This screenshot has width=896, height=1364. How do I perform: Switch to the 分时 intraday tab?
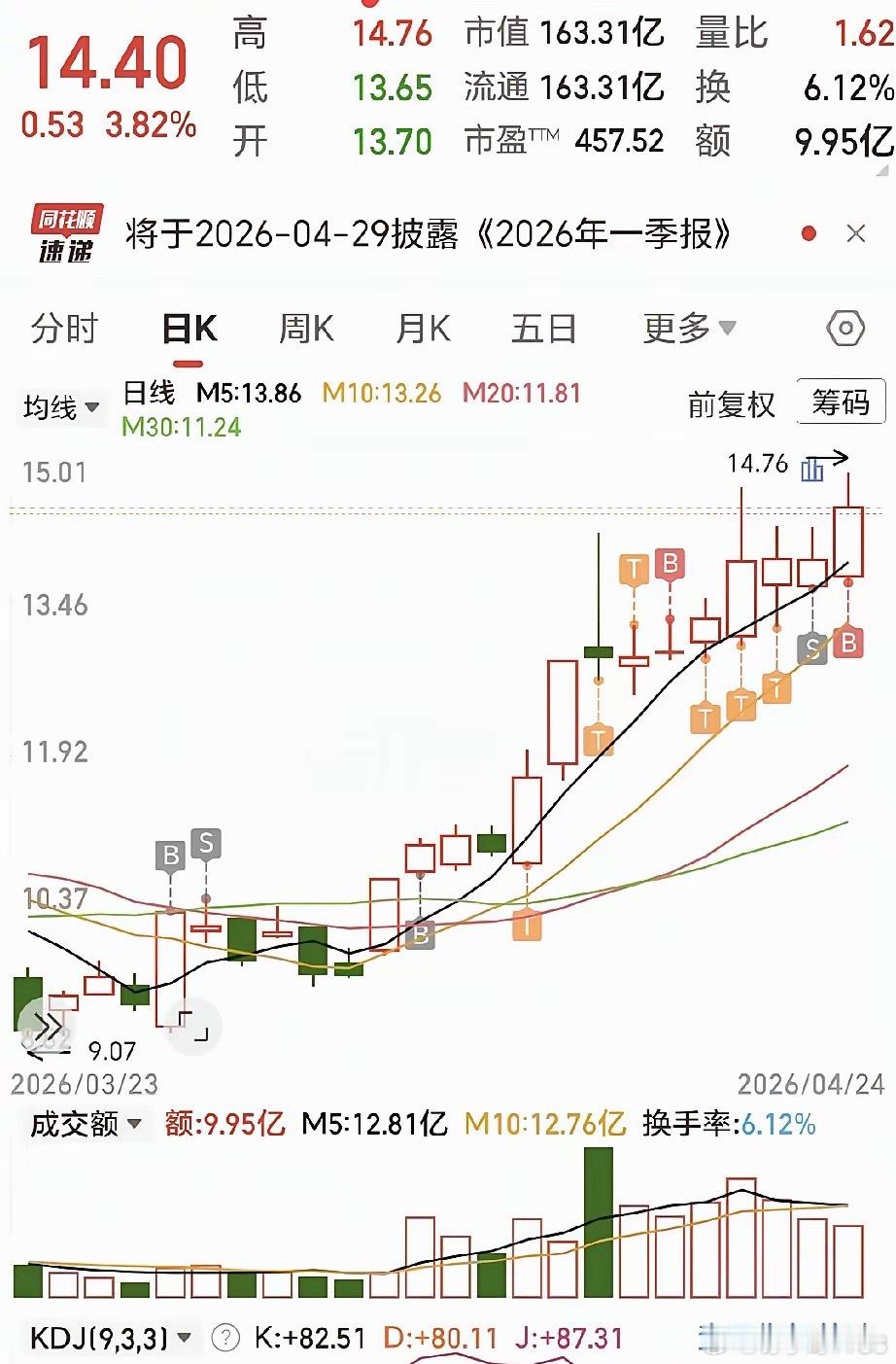pyautogui.click(x=66, y=329)
